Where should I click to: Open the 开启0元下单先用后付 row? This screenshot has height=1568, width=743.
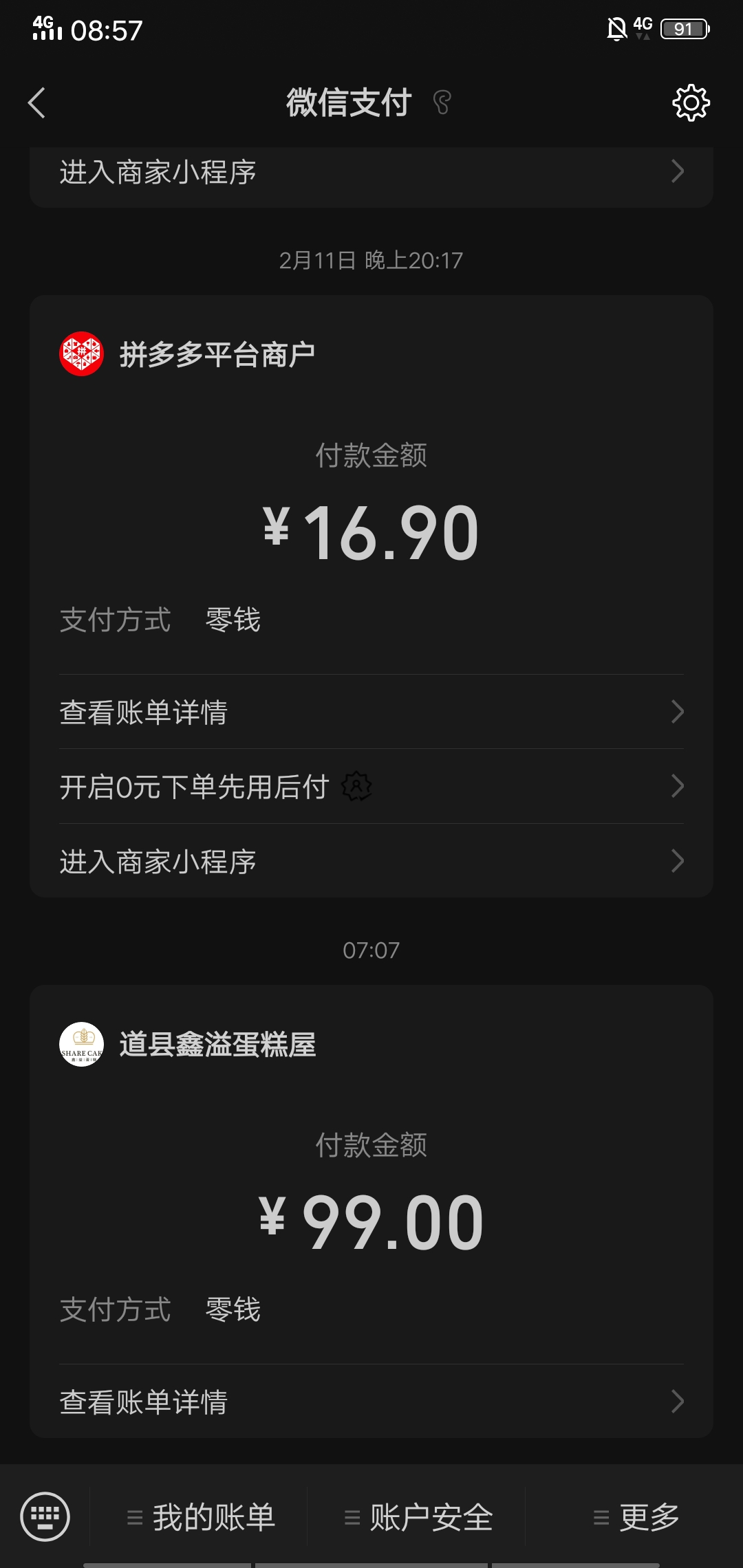pos(371,786)
